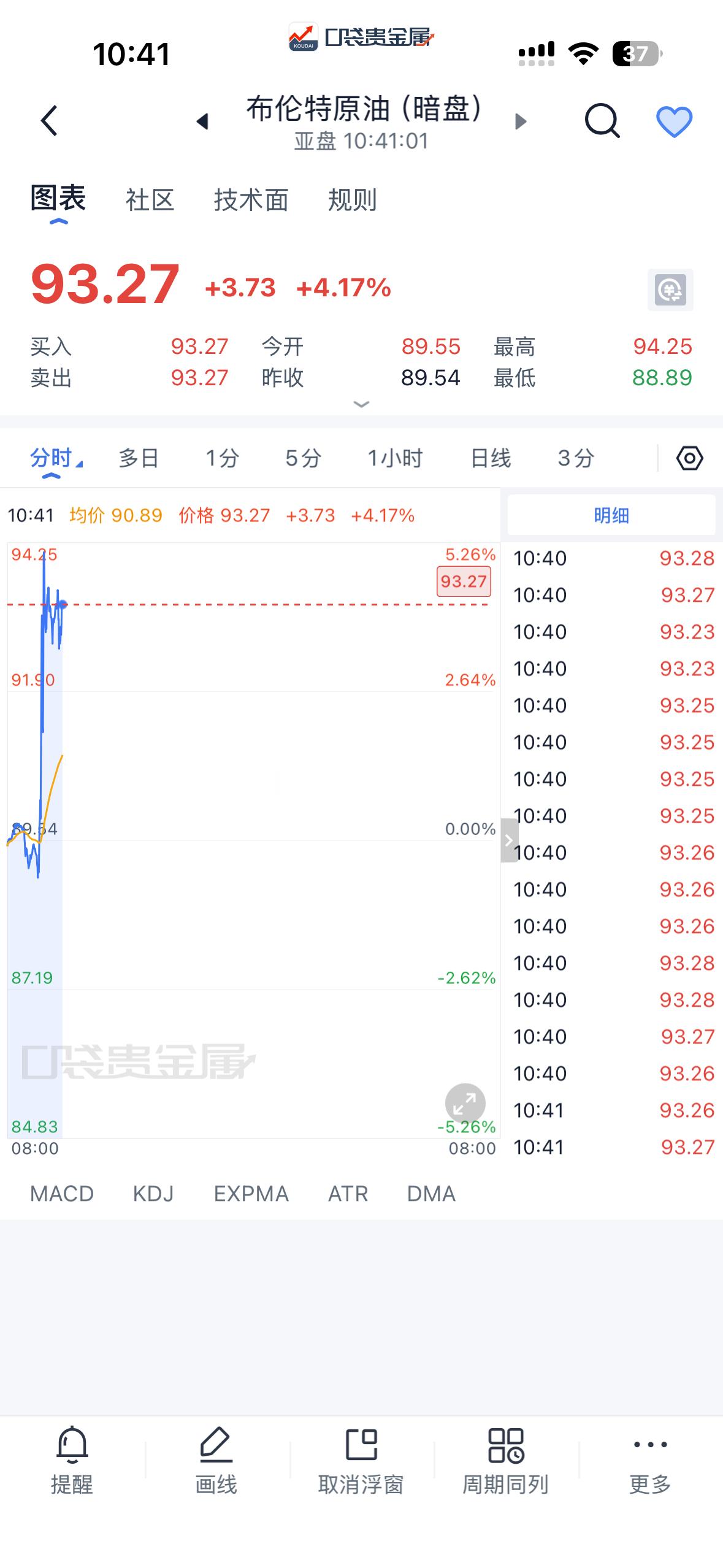Open search from the top bar
The image size is (723, 1568).
602,121
